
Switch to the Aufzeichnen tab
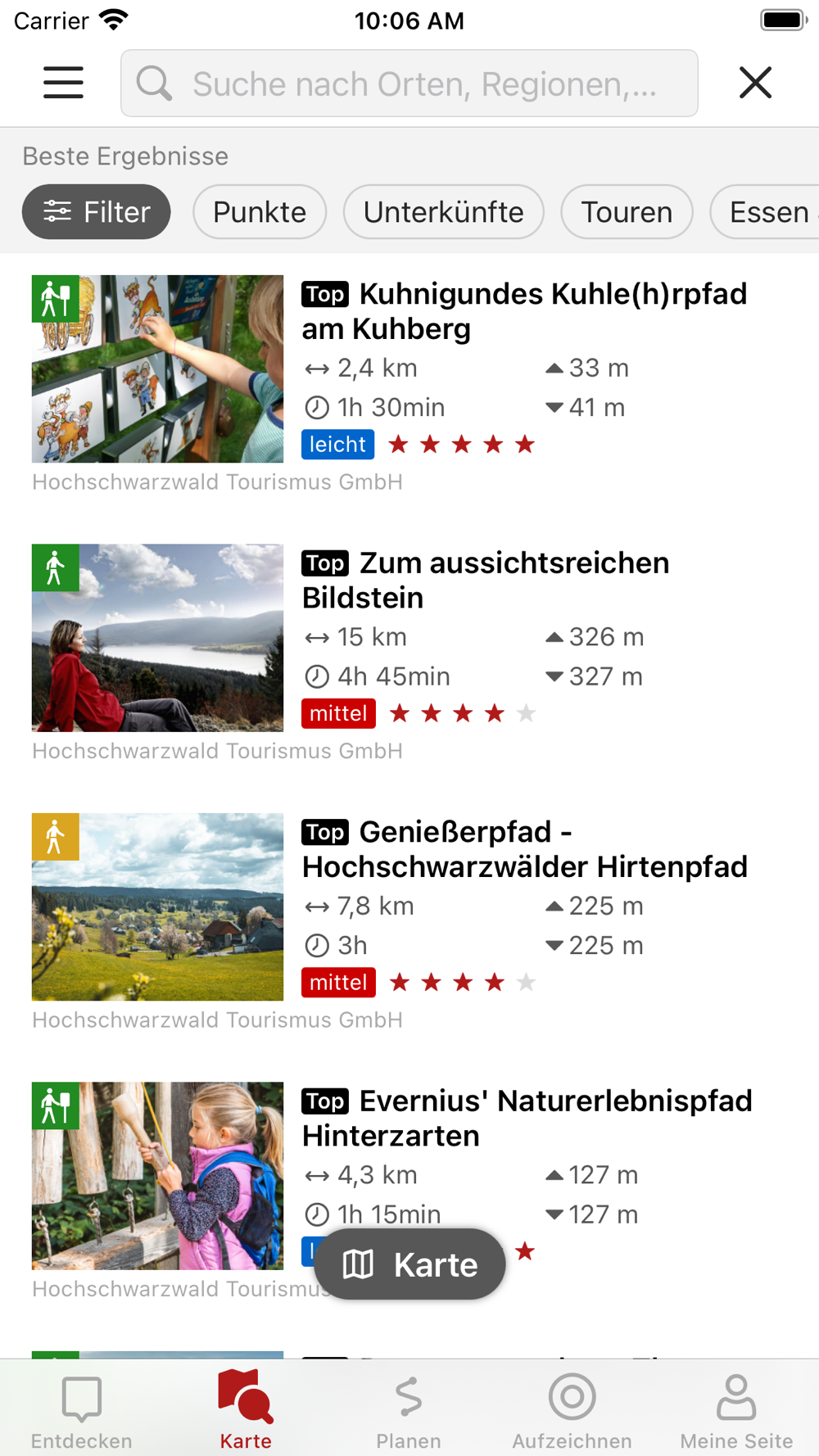(572, 1410)
